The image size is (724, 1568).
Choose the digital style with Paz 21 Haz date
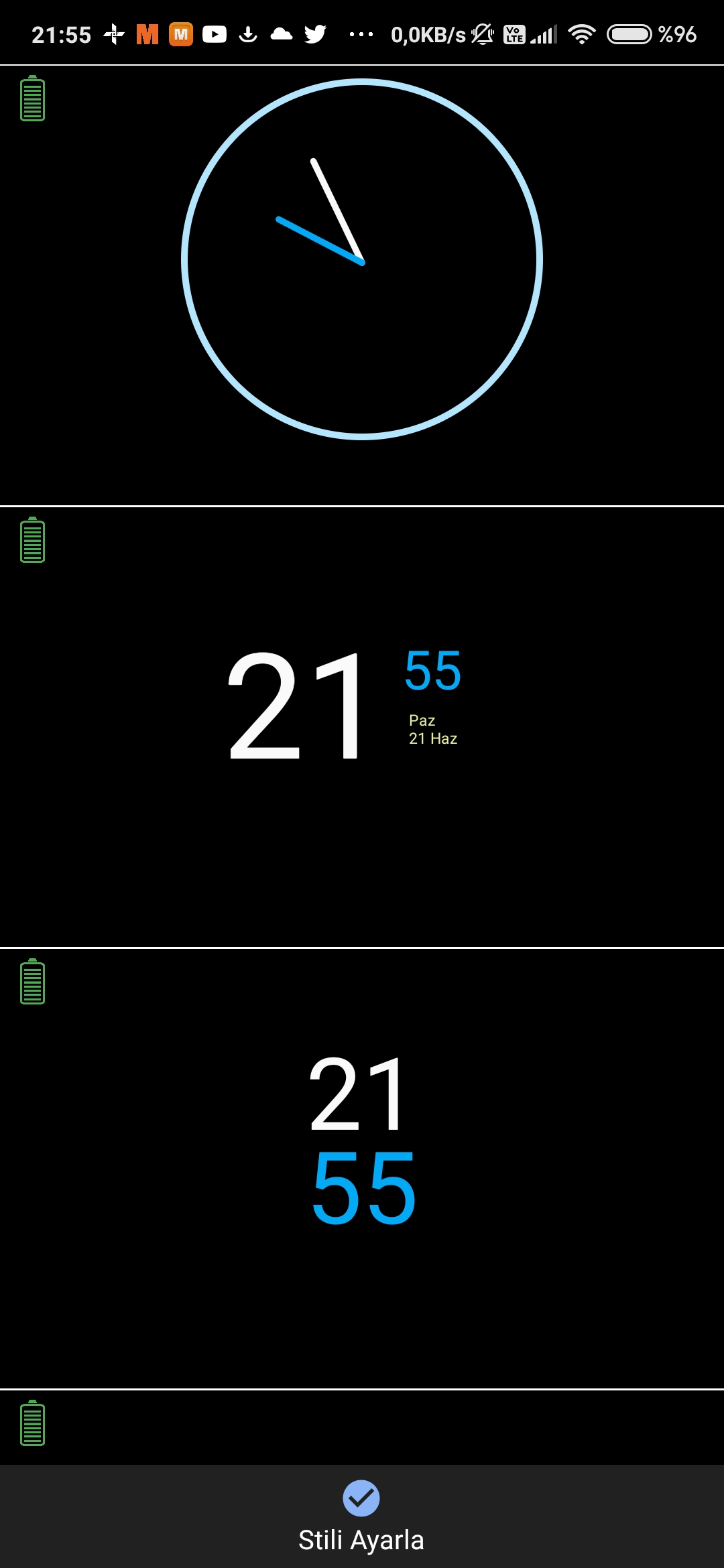pyautogui.click(x=362, y=727)
